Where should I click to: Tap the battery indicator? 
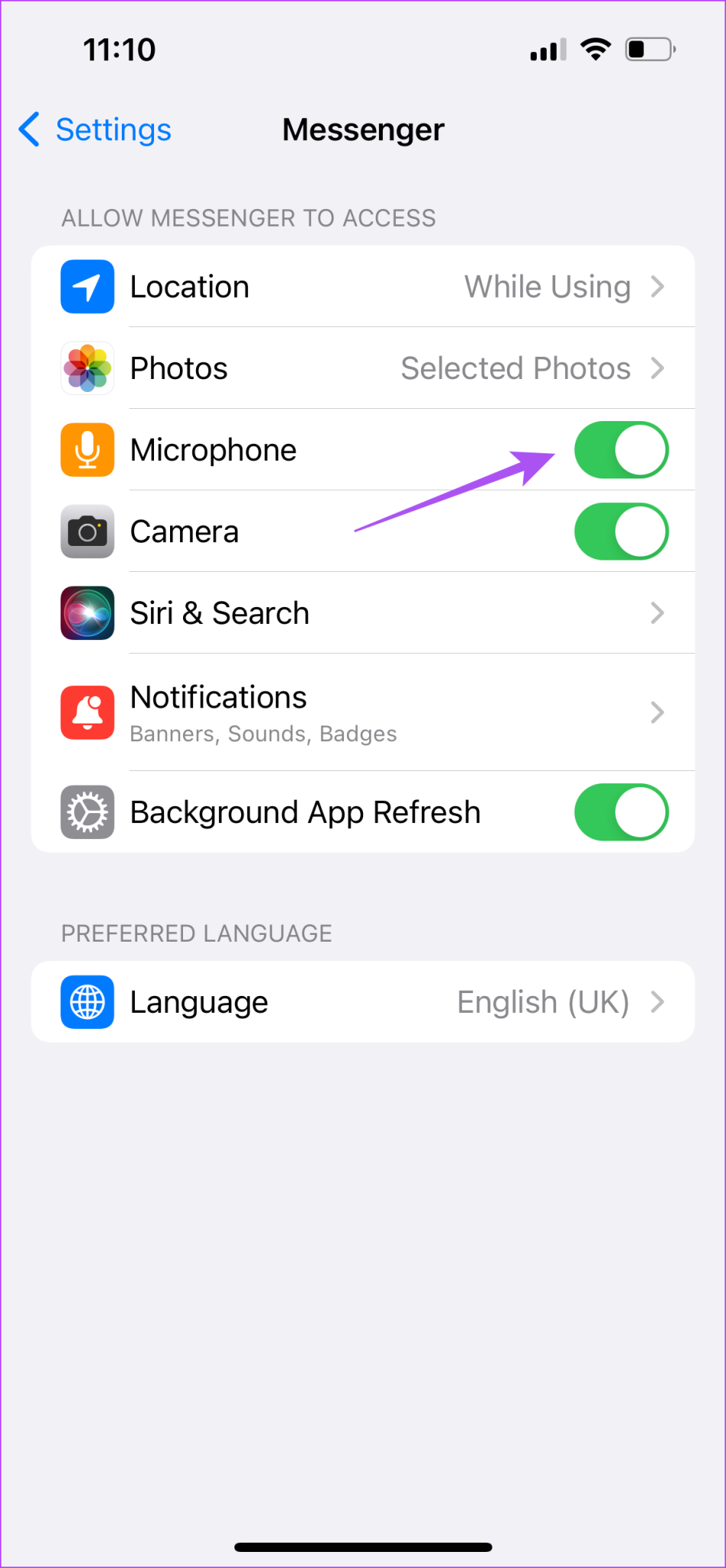[x=649, y=49]
